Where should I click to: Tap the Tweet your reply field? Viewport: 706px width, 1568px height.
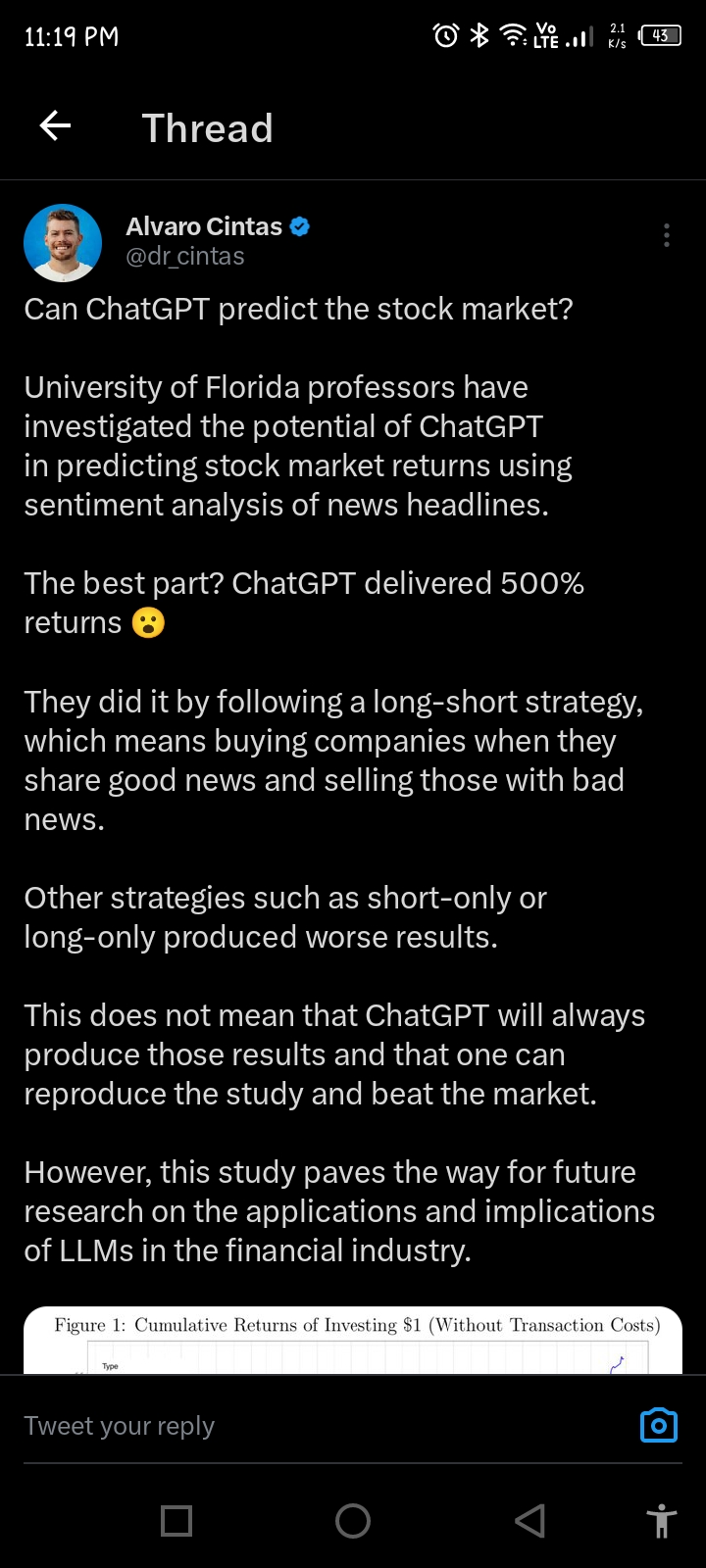(314, 1426)
